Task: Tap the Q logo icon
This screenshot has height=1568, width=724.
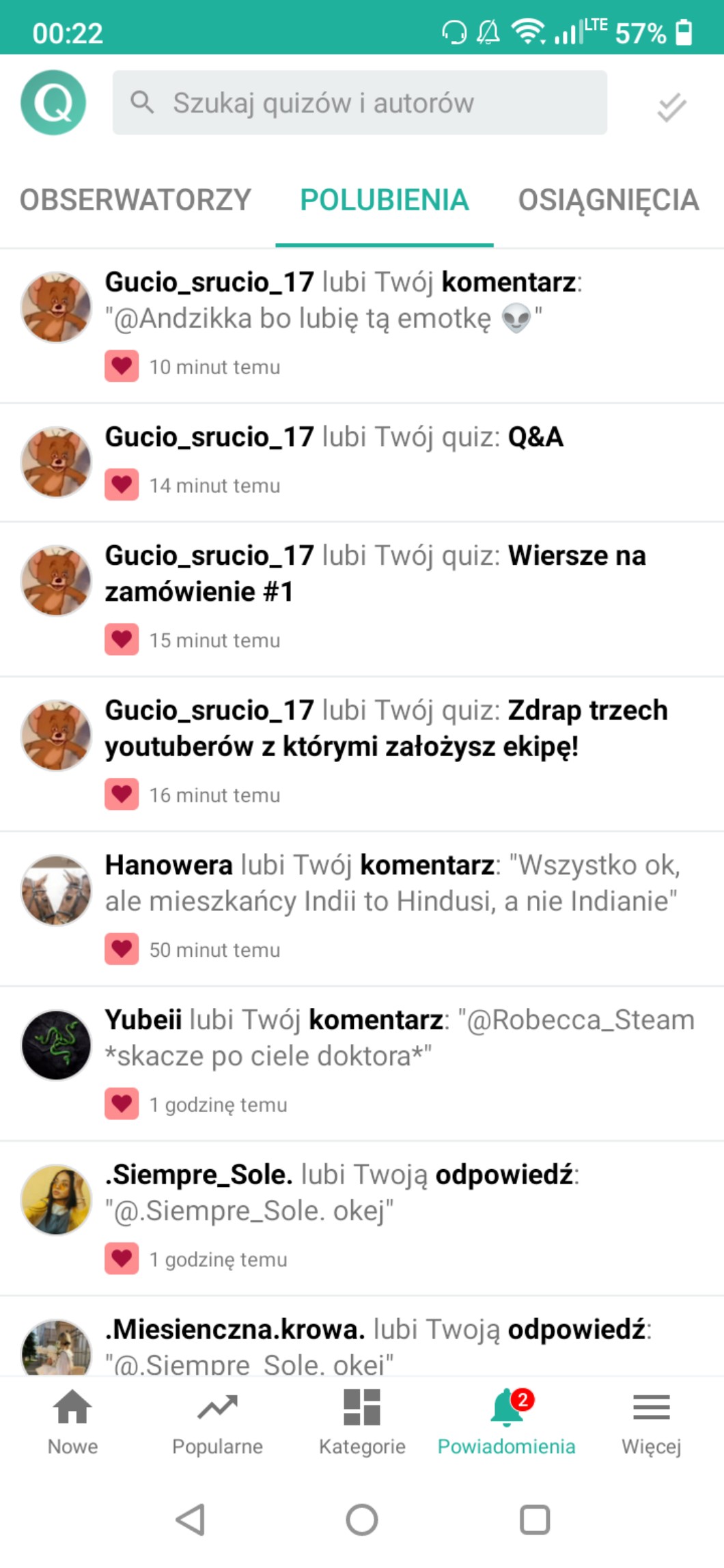Action: pos(53,102)
